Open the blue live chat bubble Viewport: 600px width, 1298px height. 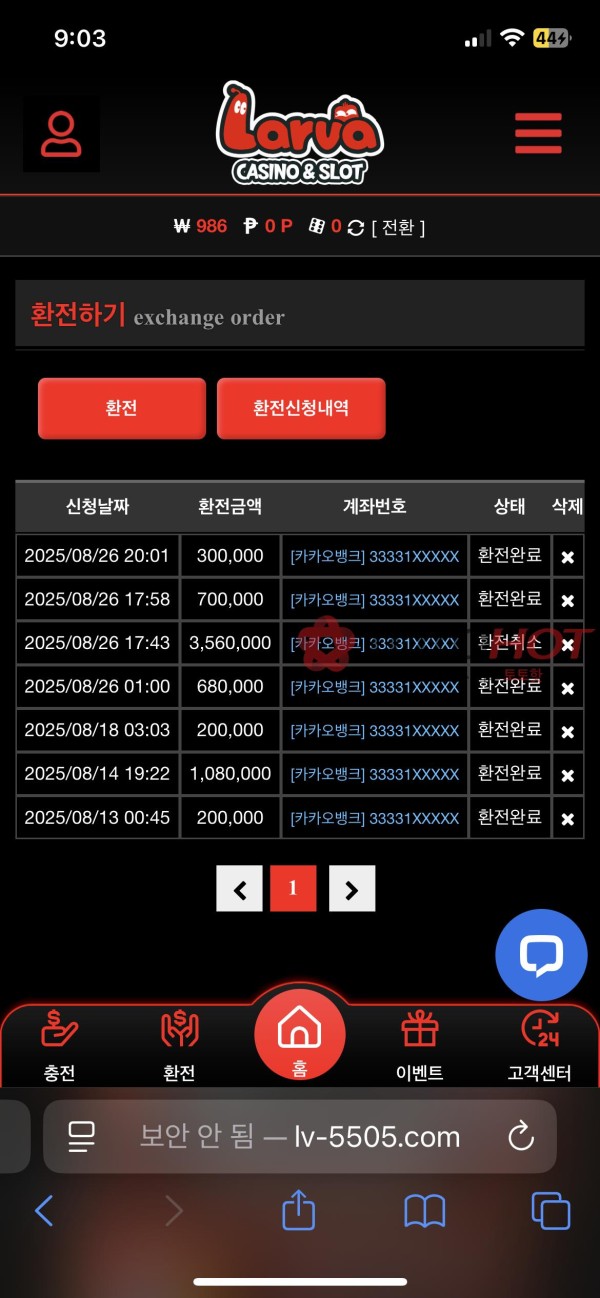point(541,955)
